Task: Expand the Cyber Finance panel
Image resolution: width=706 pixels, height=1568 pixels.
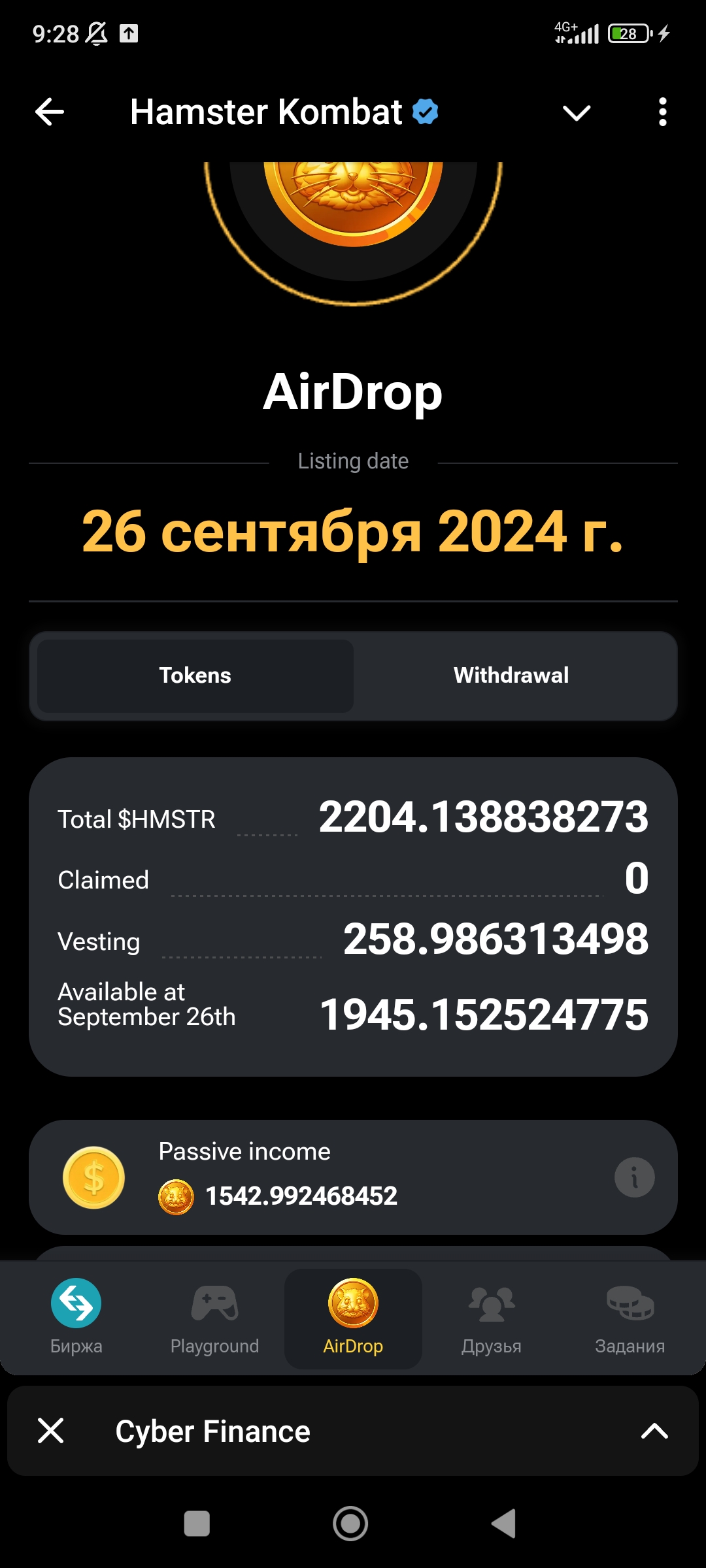Action: (x=654, y=1431)
